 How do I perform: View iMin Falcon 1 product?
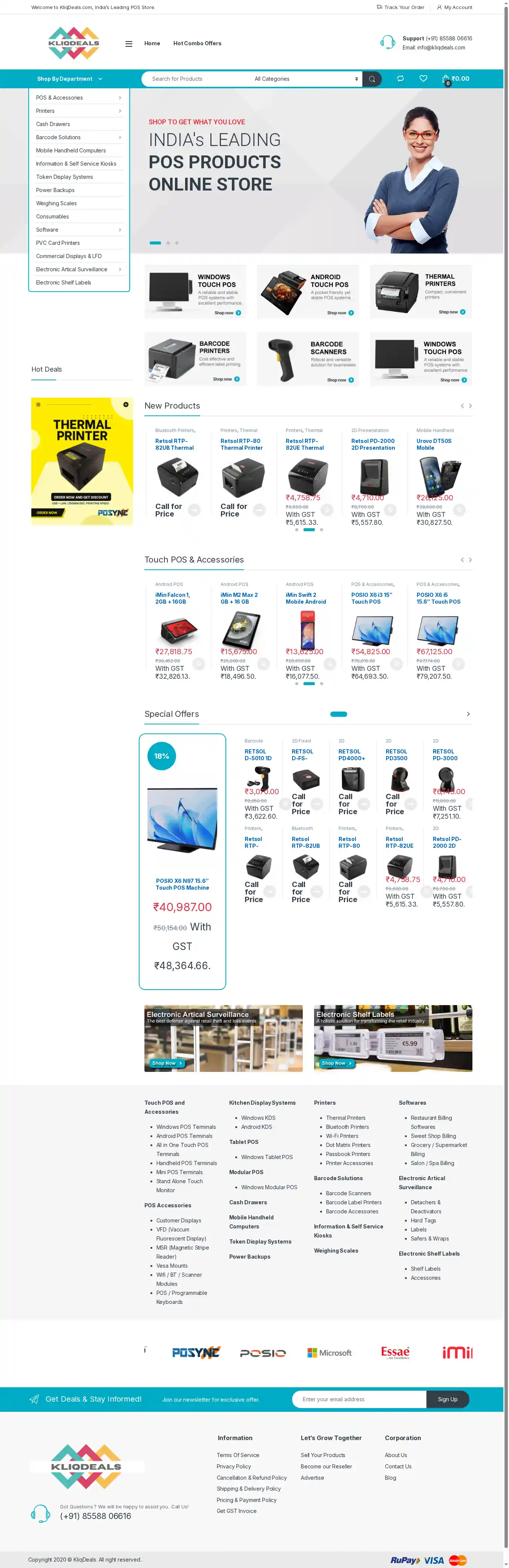point(173,598)
